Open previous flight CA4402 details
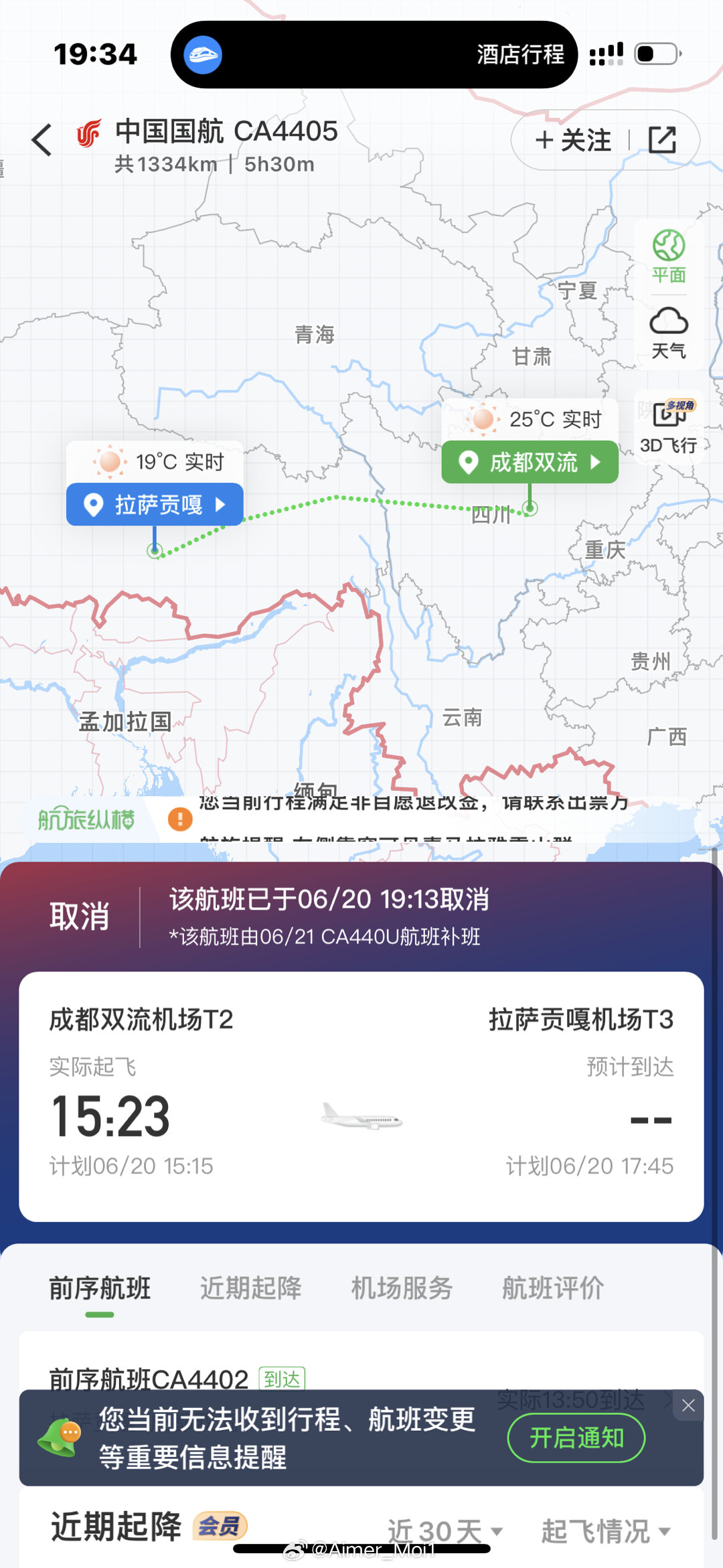 tap(361, 1379)
